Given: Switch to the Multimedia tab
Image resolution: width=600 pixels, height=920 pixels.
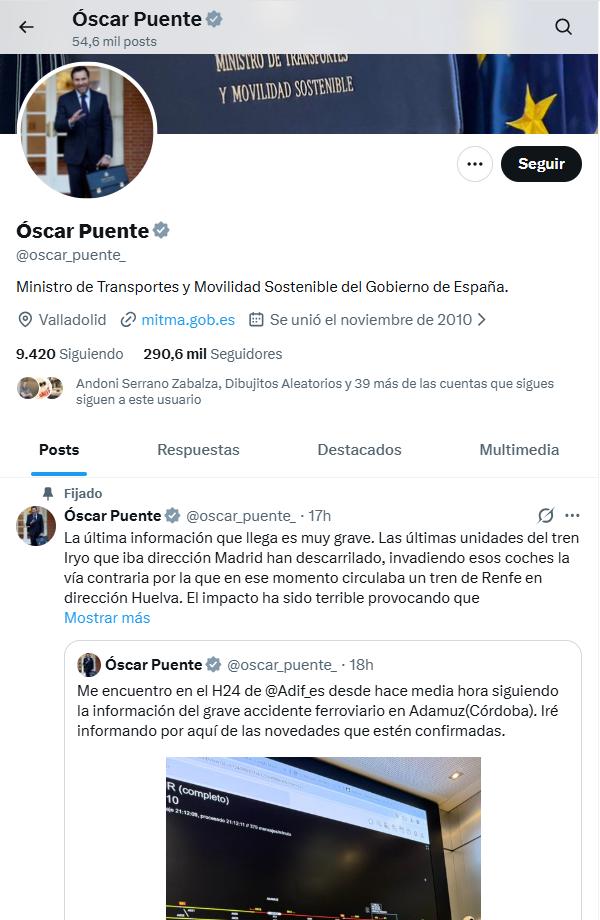Looking at the screenshot, I should [519, 450].
